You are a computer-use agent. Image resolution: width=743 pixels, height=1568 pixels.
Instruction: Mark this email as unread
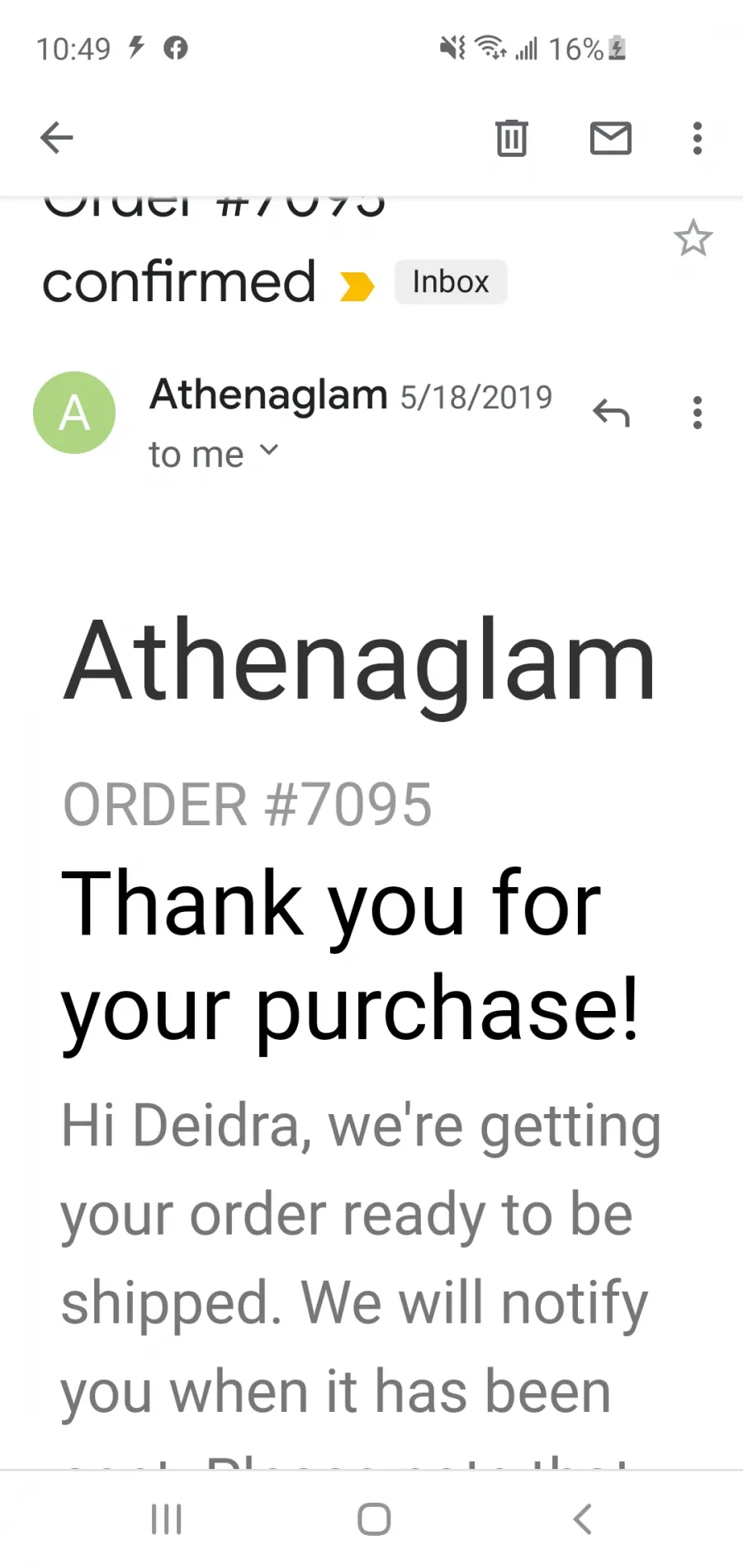(611, 138)
